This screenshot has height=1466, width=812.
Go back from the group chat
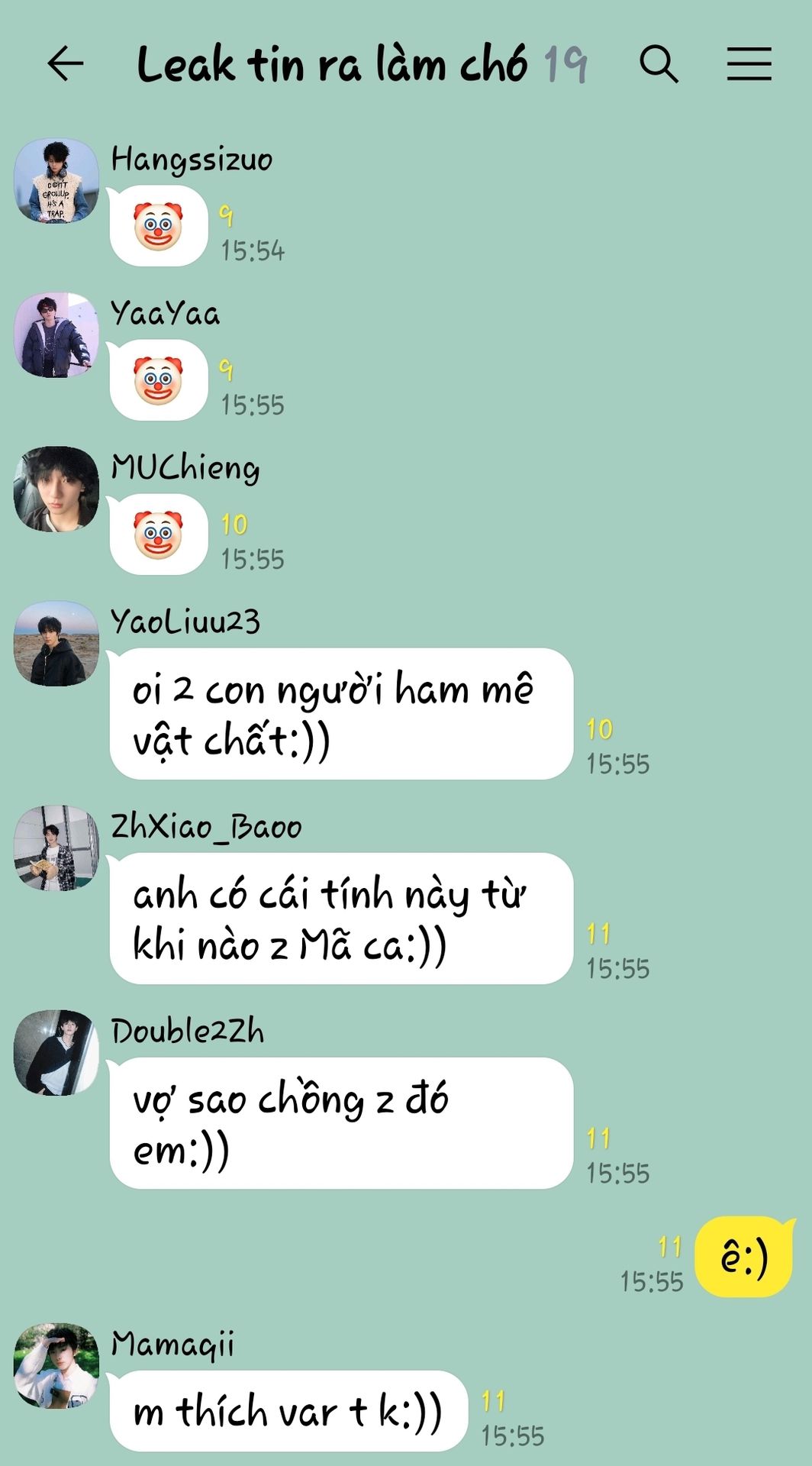66,63
